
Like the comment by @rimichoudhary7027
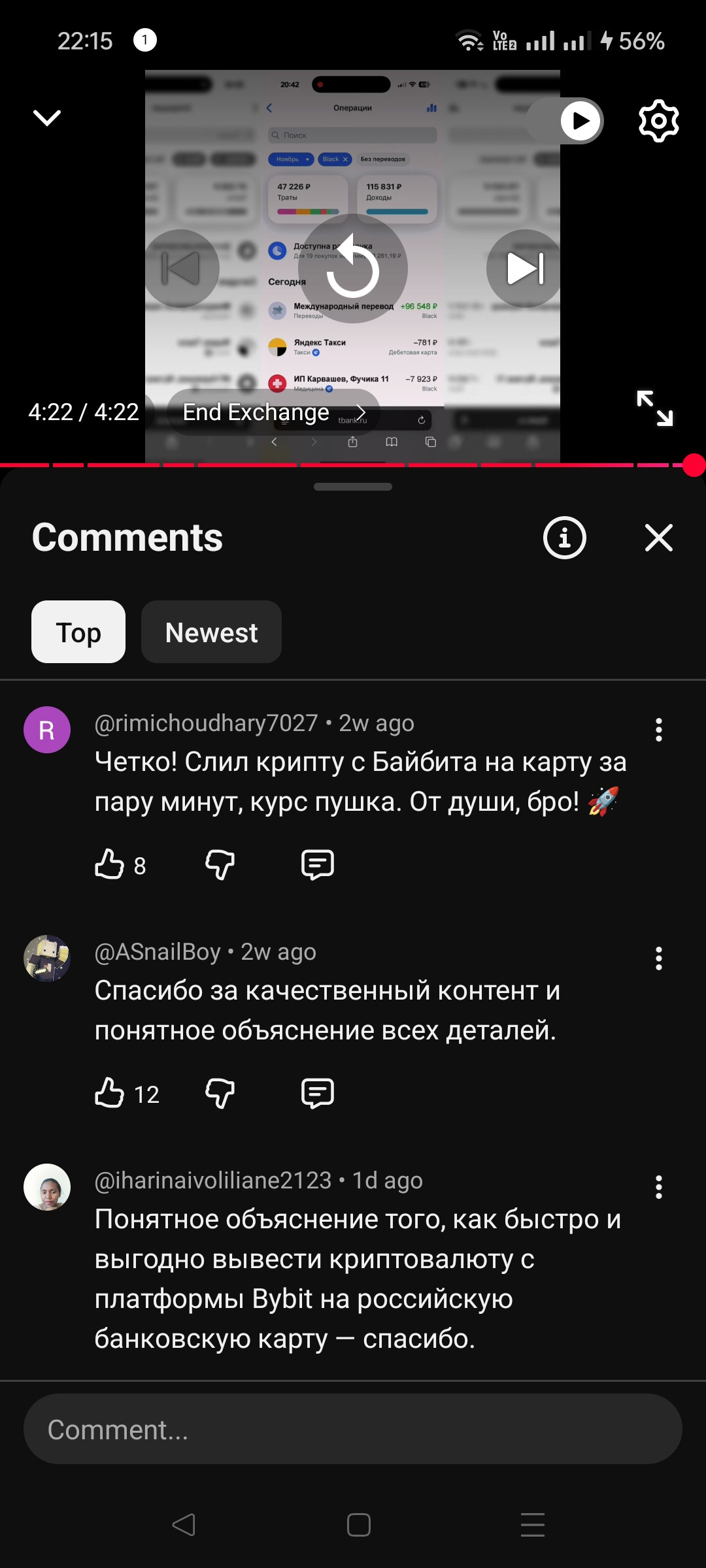click(x=110, y=864)
